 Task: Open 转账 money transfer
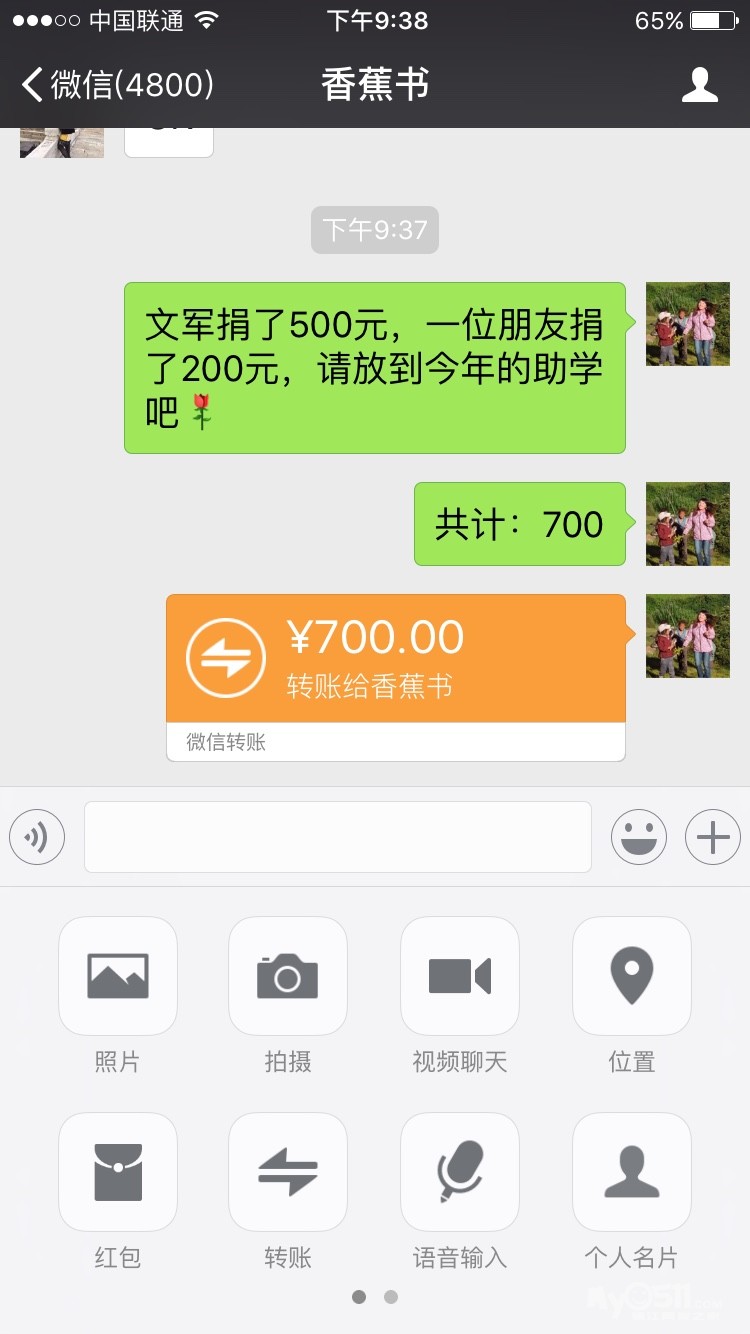click(x=288, y=1172)
